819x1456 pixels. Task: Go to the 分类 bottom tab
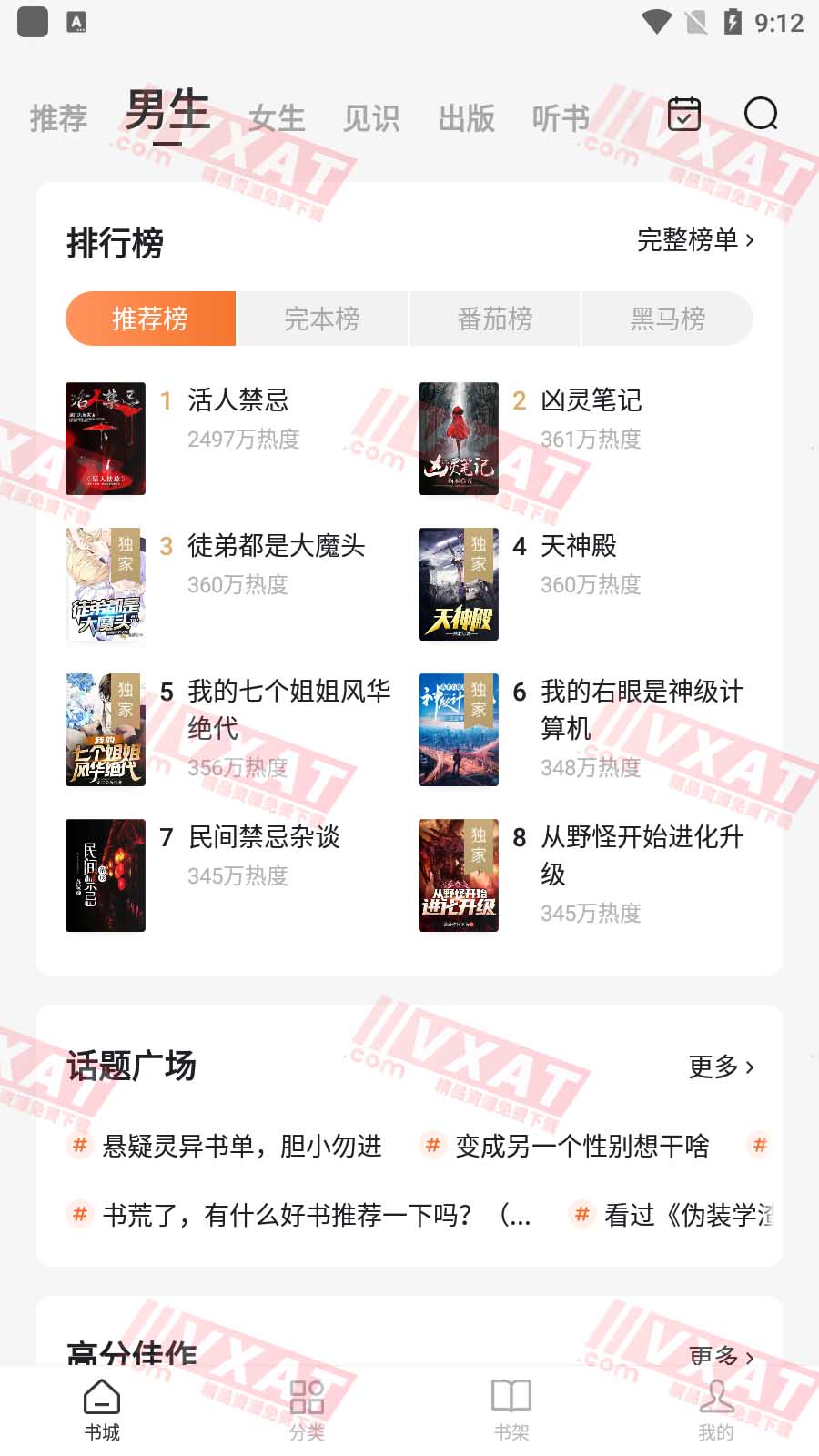pos(307,1409)
